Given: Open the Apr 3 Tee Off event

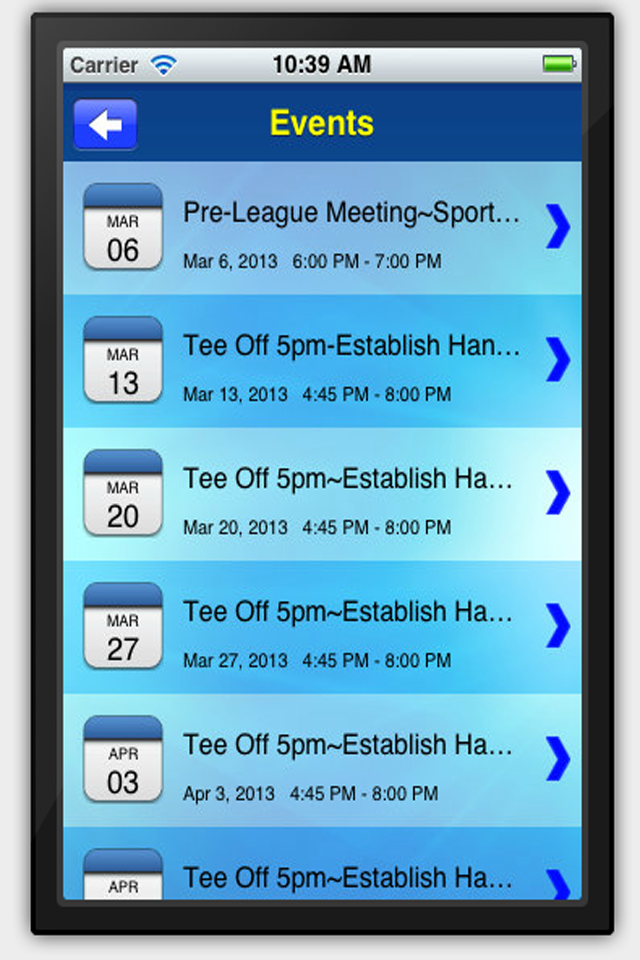Looking at the screenshot, I should tap(350, 759).
